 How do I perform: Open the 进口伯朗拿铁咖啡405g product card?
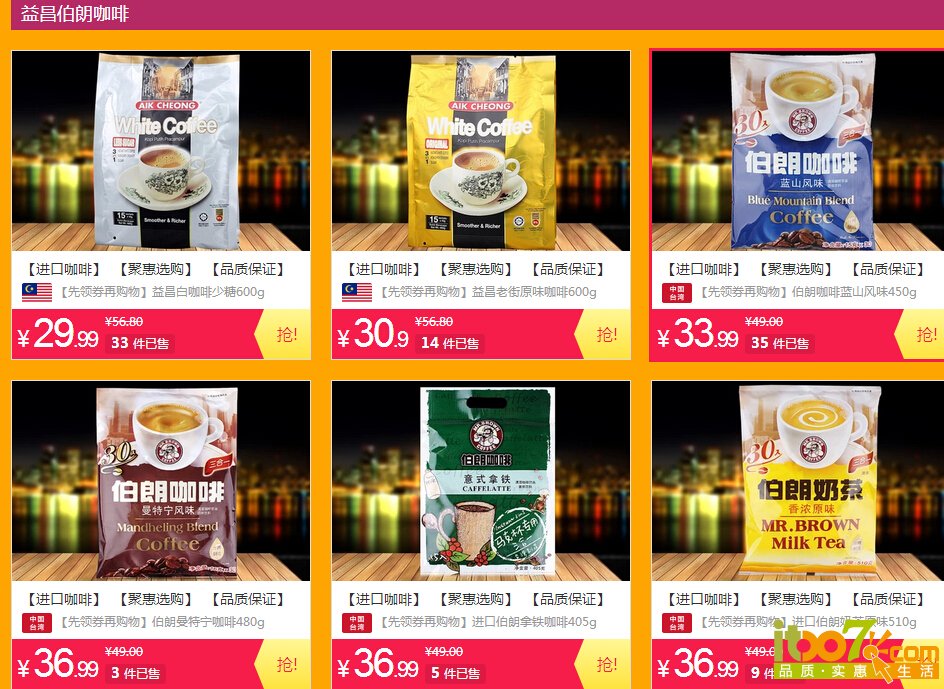[x=481, y=481]
